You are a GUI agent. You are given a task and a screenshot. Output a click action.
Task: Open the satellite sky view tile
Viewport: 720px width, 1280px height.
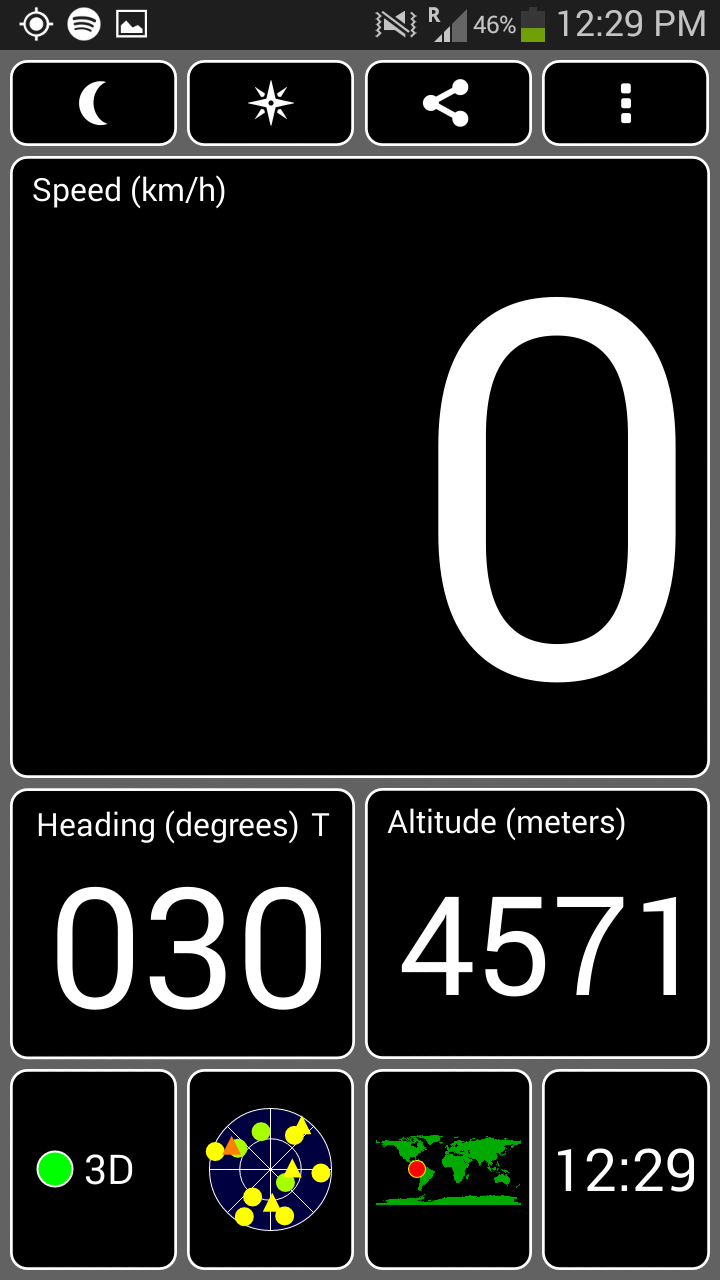pos(271,1169)
